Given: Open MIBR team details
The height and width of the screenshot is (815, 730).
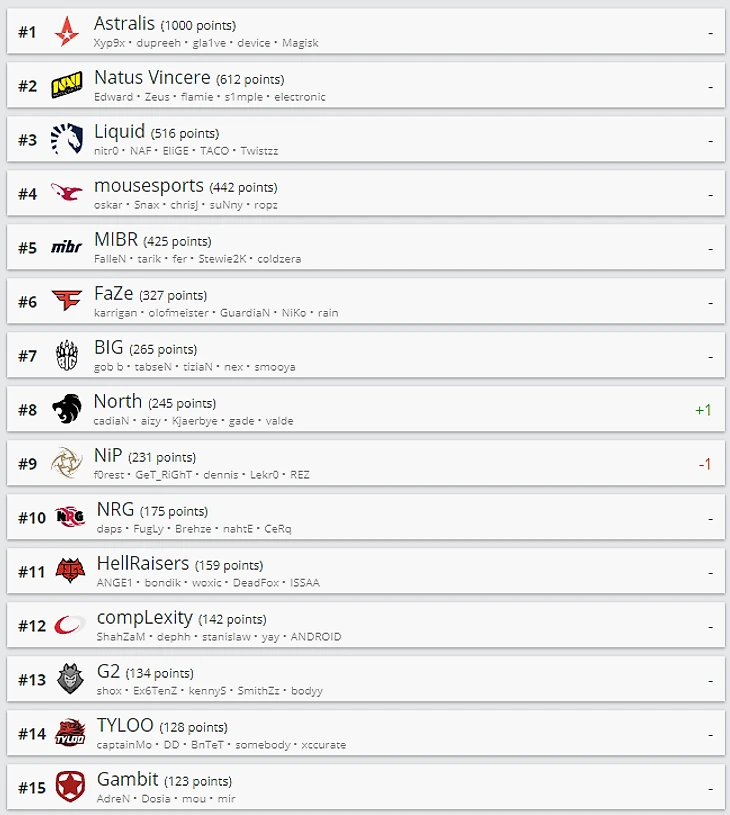Looking at the screenshot, I should (365, 247).
